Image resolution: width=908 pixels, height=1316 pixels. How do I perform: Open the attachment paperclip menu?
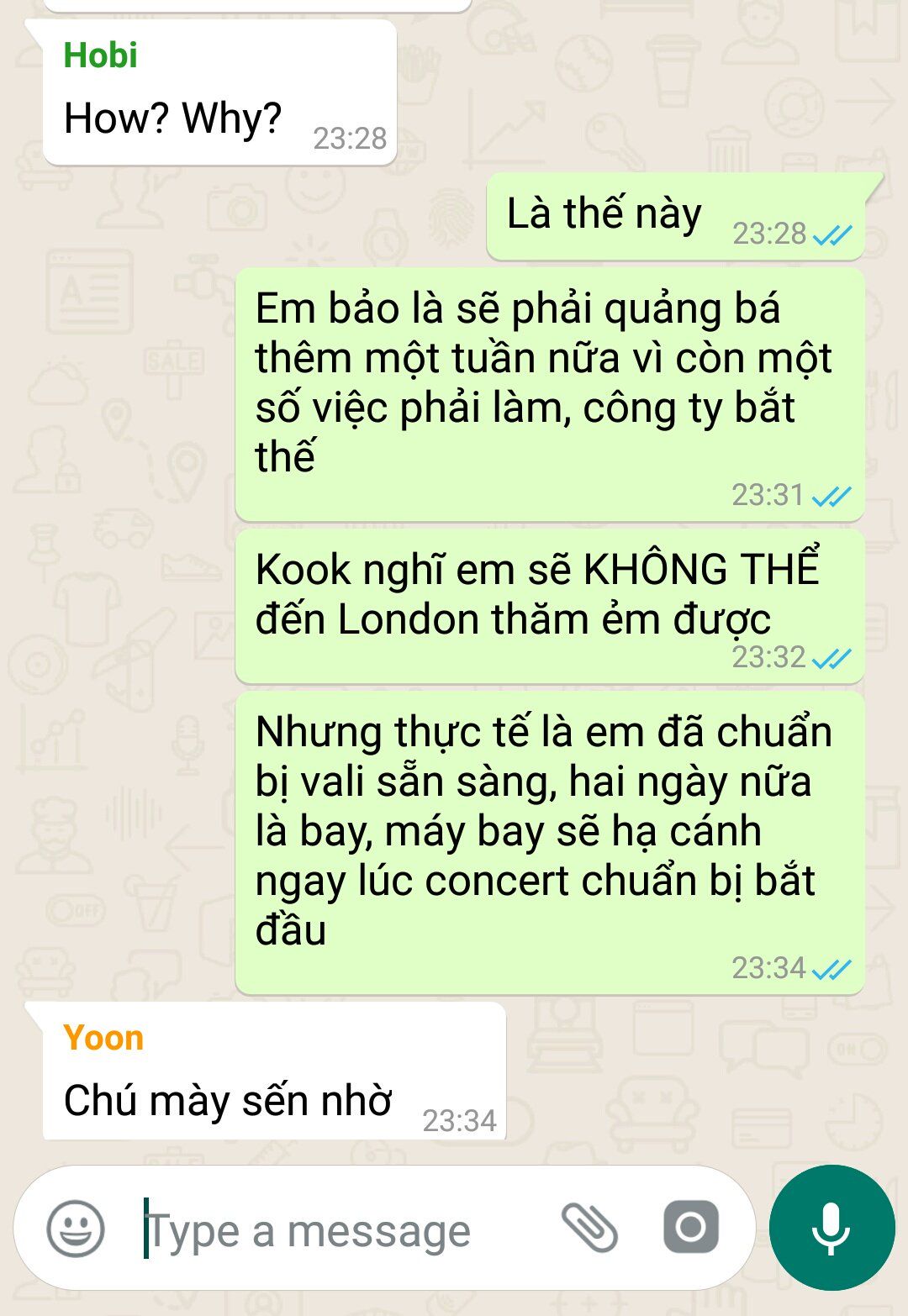point(589,1228)
